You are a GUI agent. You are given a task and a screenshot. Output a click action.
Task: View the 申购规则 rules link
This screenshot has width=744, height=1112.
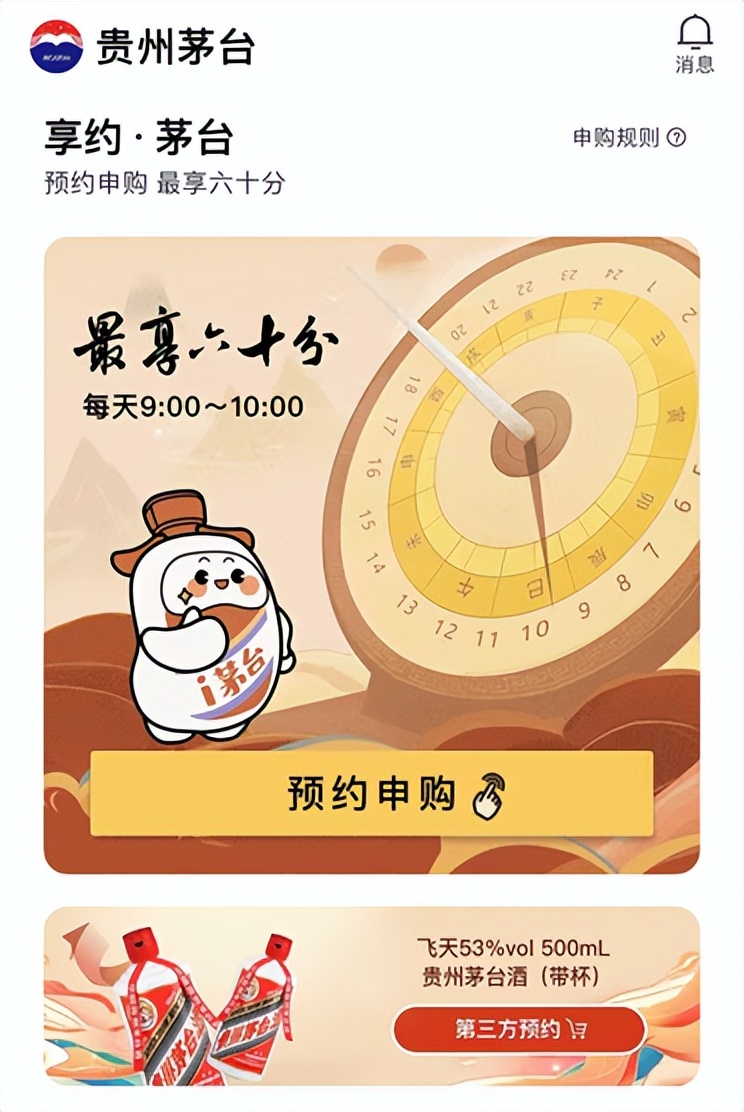click(x=628, y=138)
